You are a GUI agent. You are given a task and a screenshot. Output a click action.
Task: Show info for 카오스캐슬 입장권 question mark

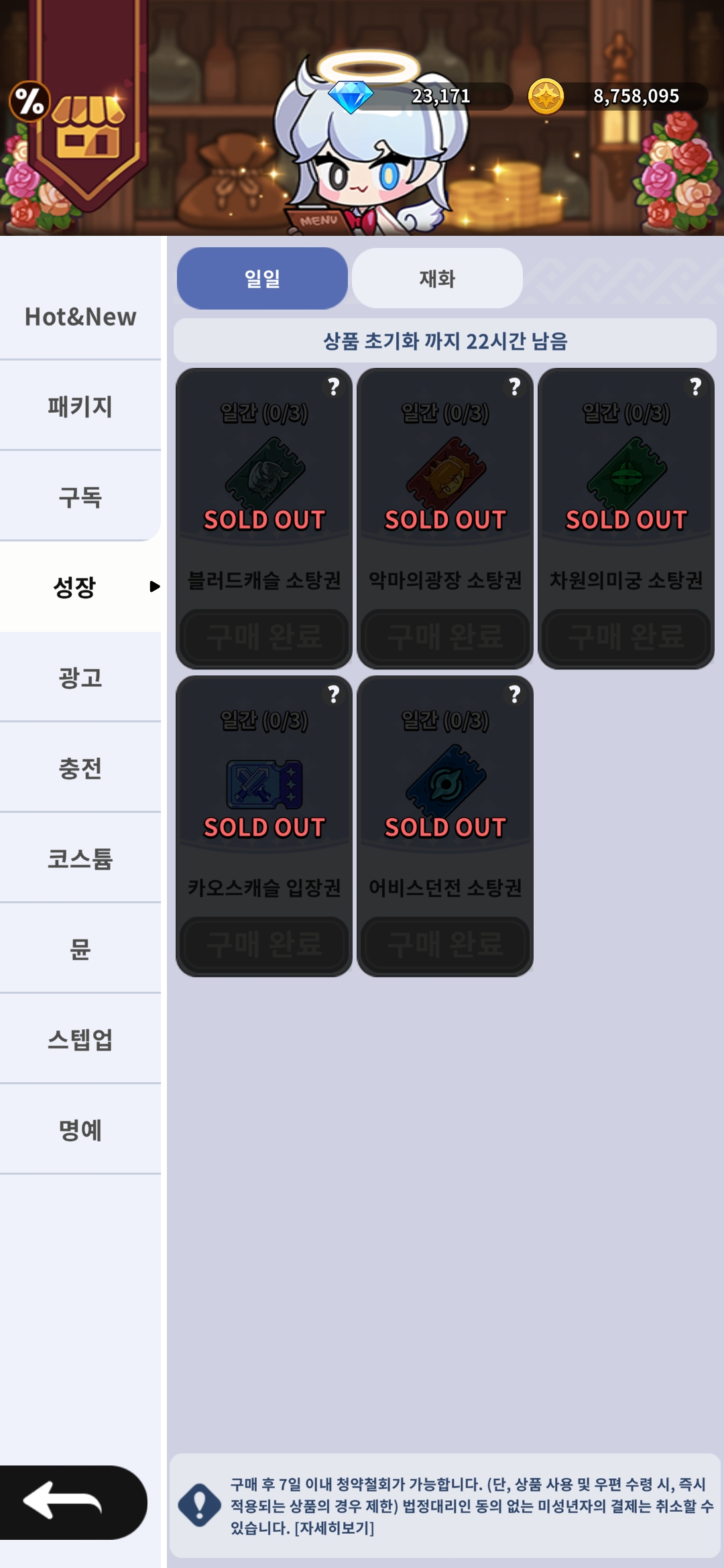click(333, 694)
